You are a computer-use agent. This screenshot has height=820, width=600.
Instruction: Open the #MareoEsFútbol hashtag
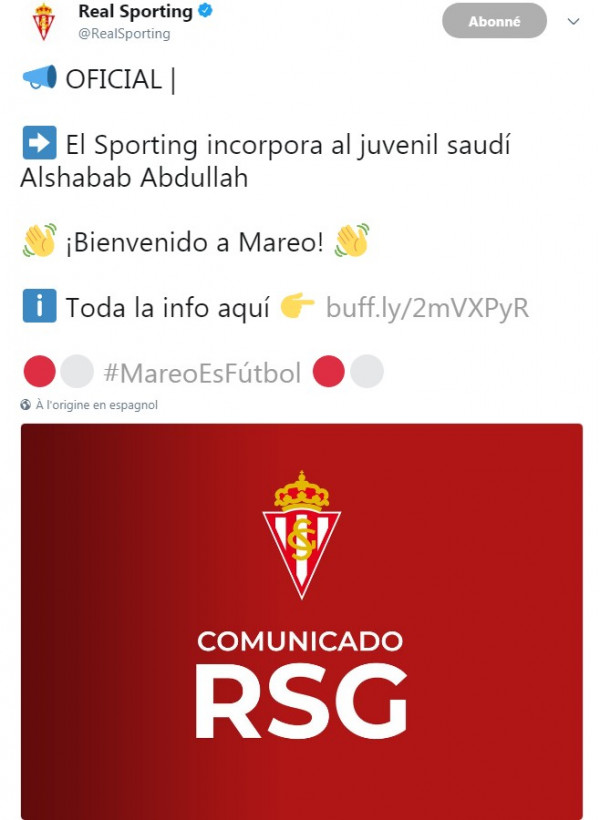pyautogui.click(x=202, y=374)
